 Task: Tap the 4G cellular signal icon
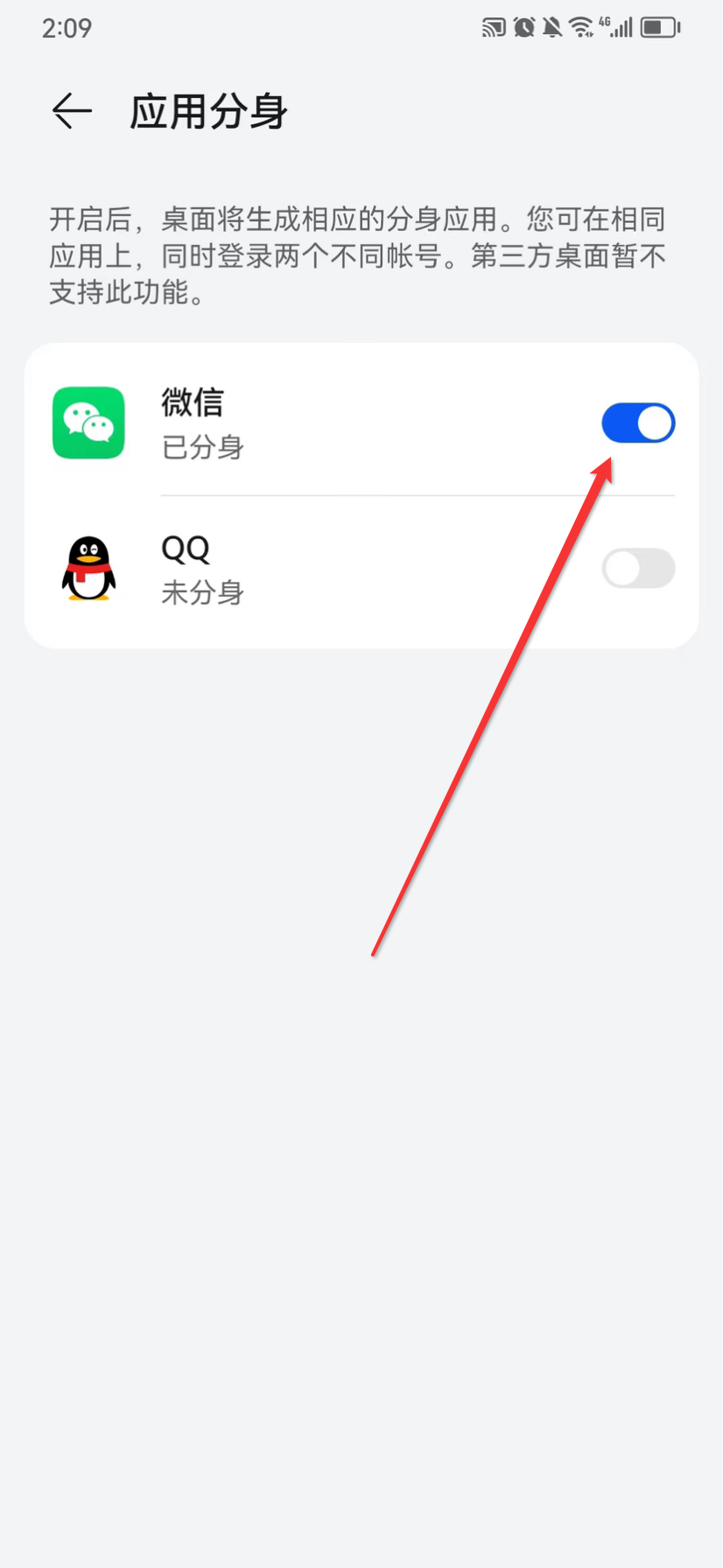point(618,27)
